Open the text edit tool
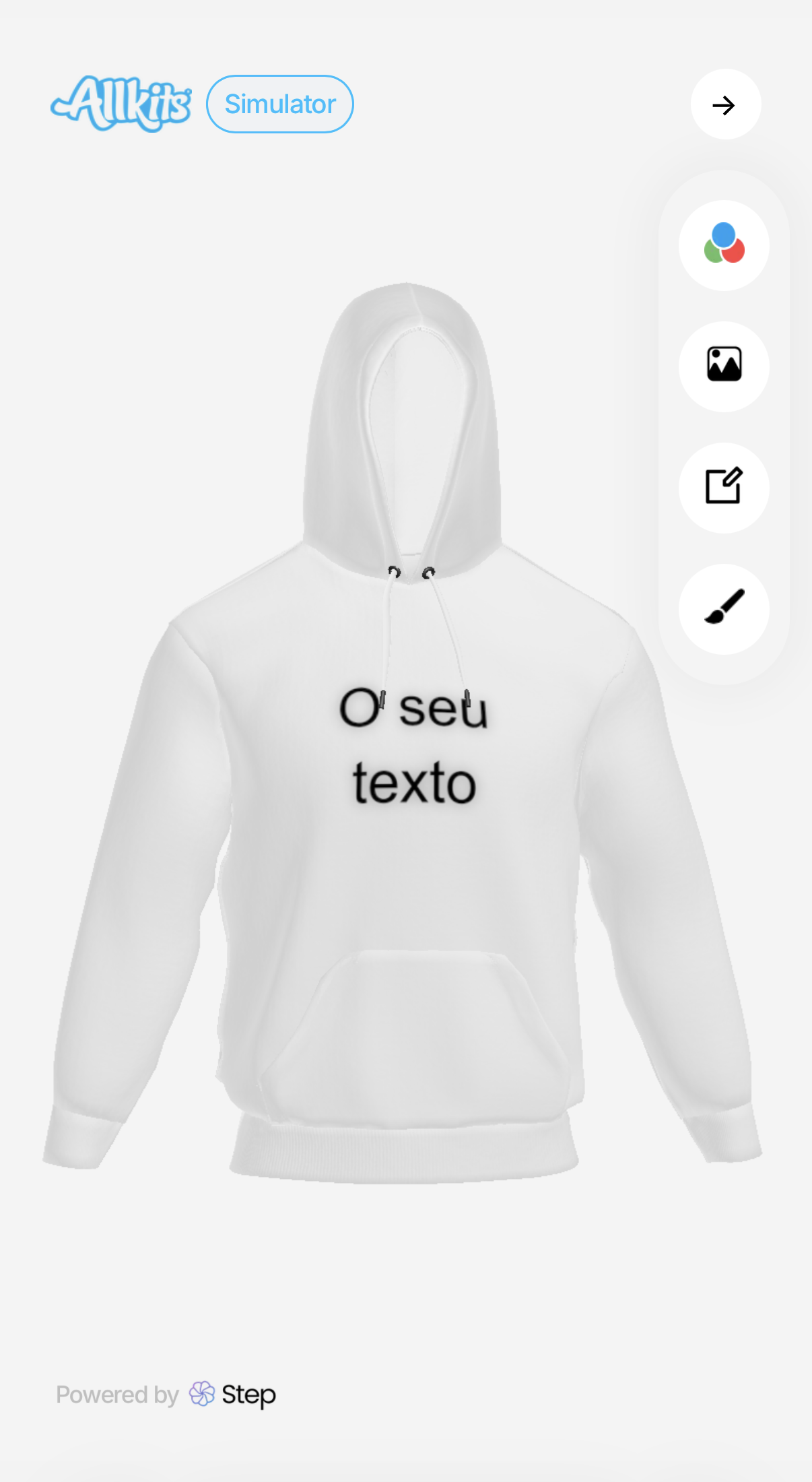Screen dimensions: 812x1482 pos(724,487)
